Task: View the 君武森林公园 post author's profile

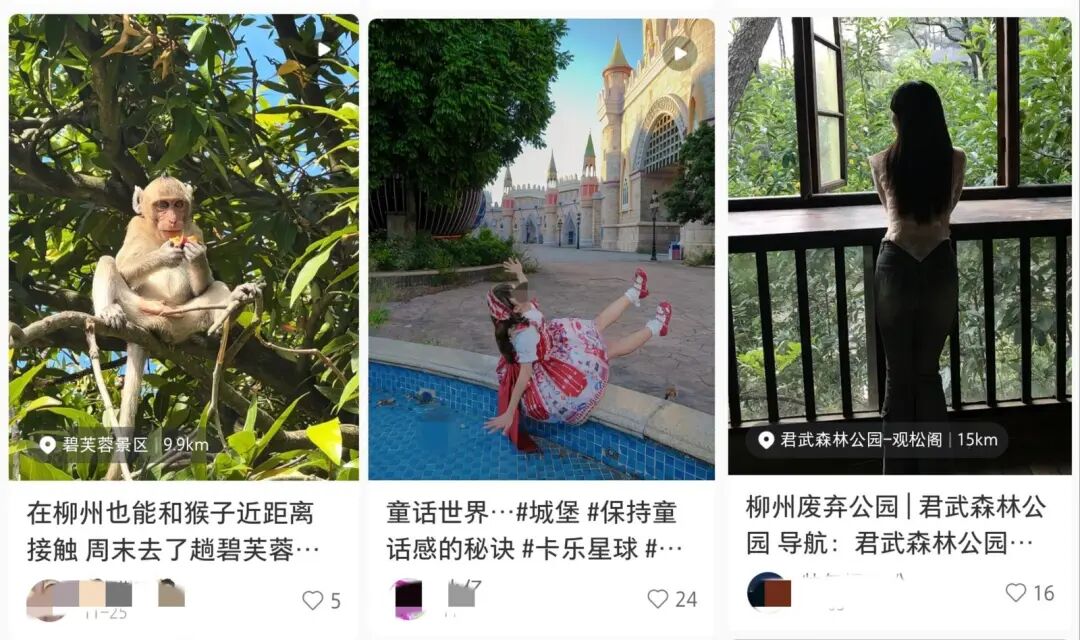Action: point(766,592)
